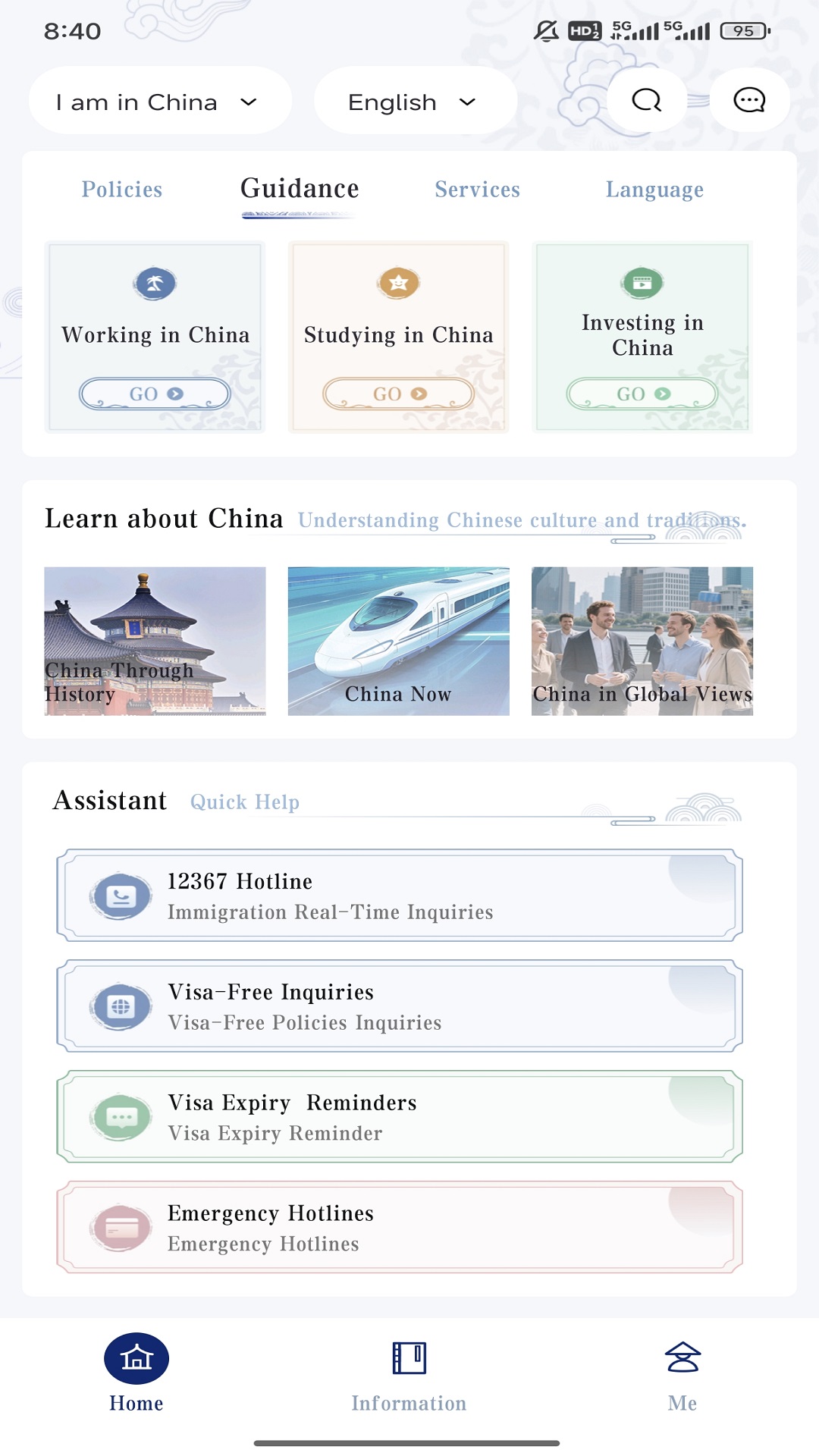Click the Investing in China video icon
The image size is (819, 1456).
pos(642,281)
